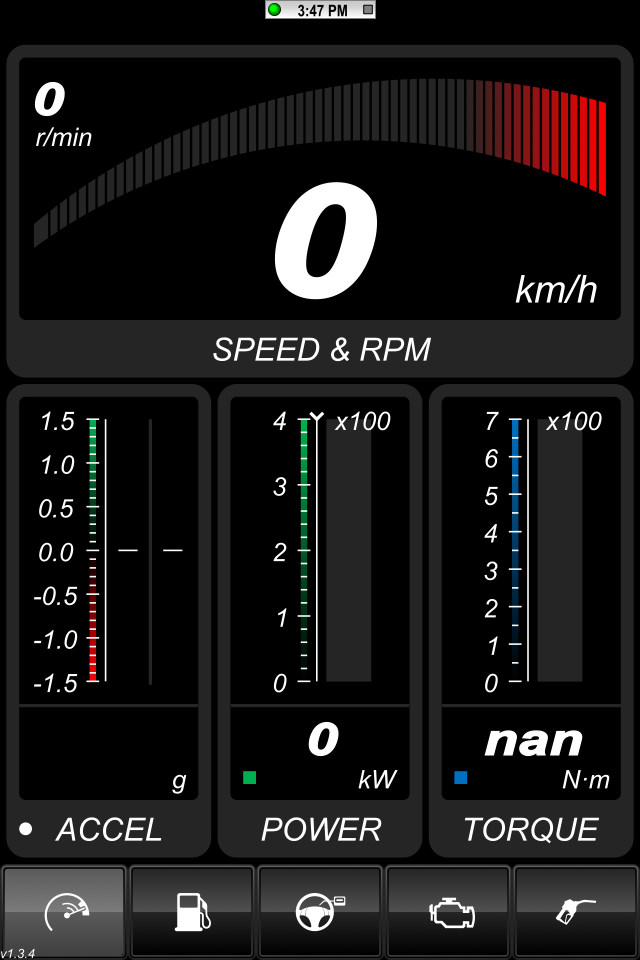Open the POWER gauge panel

[320, 620]
